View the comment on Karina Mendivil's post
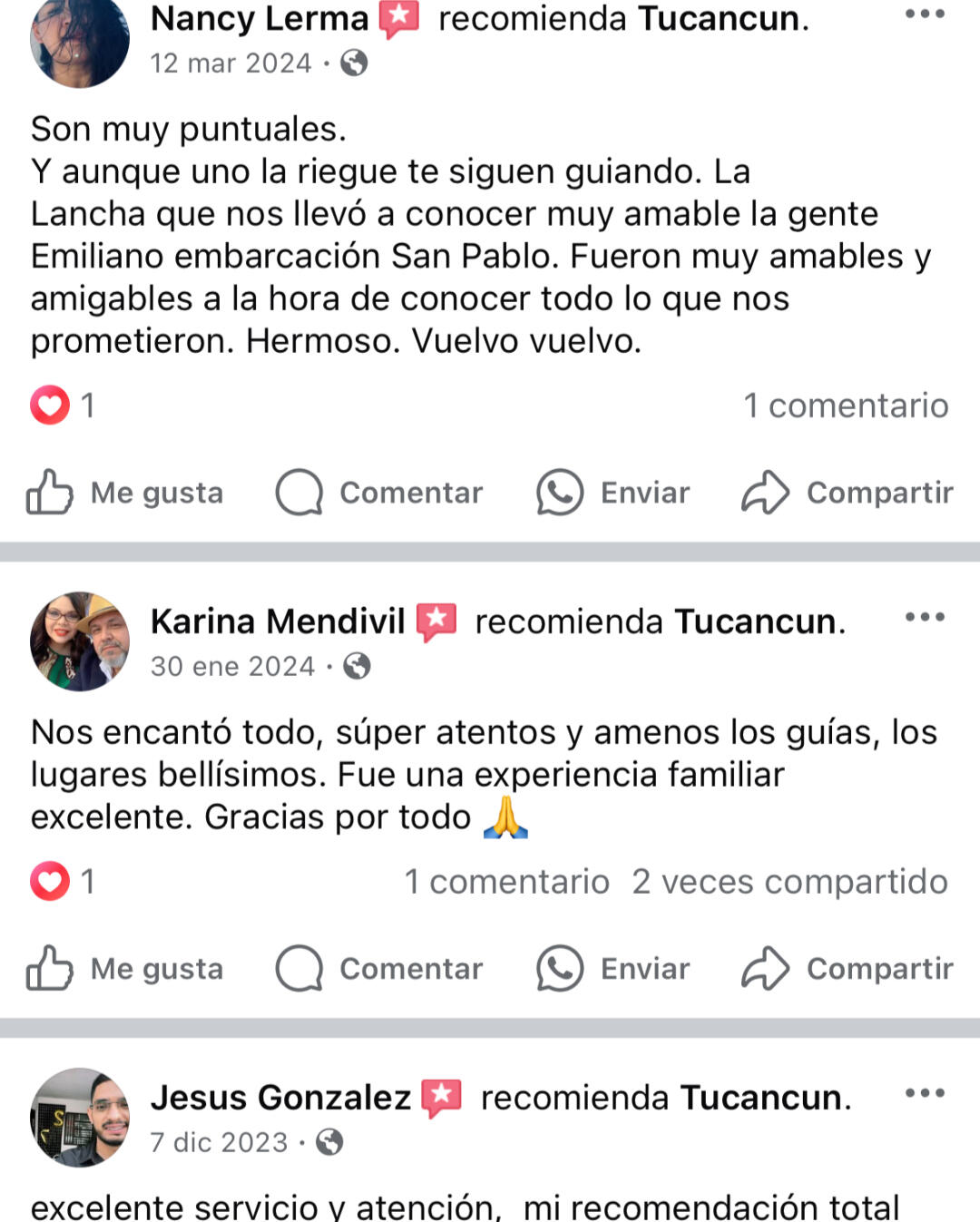 click(x=506, y=882)
